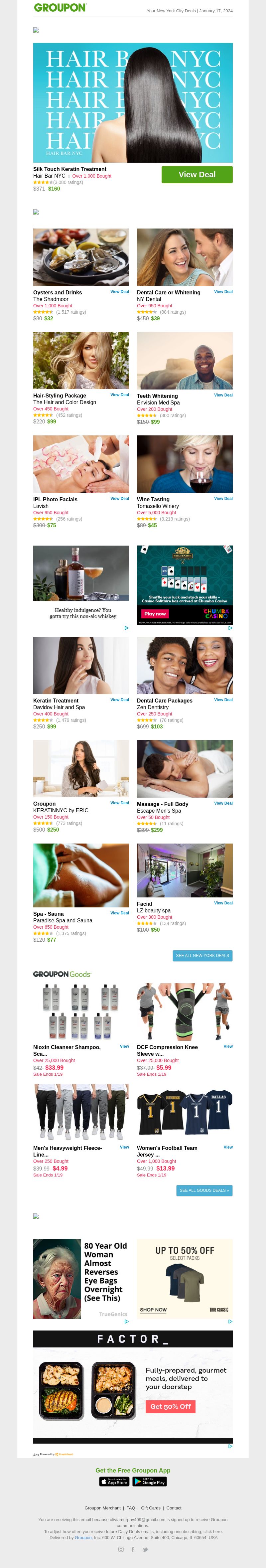Open View Deal for Dental Care or Whitening
The image size is (266, 1568).
223,292
